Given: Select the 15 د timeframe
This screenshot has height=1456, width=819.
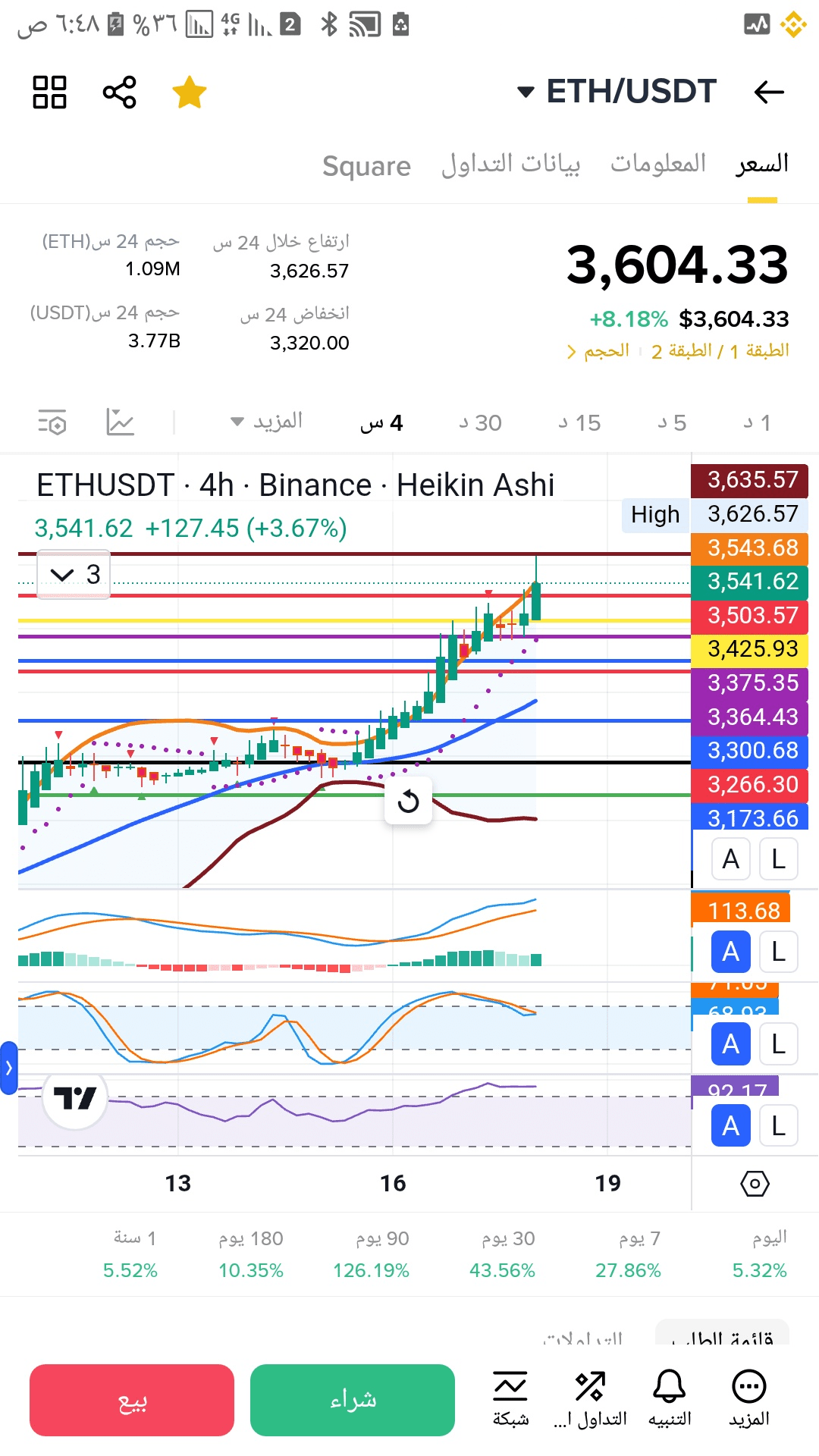Looking at the screenshot, I should (579, 423).
